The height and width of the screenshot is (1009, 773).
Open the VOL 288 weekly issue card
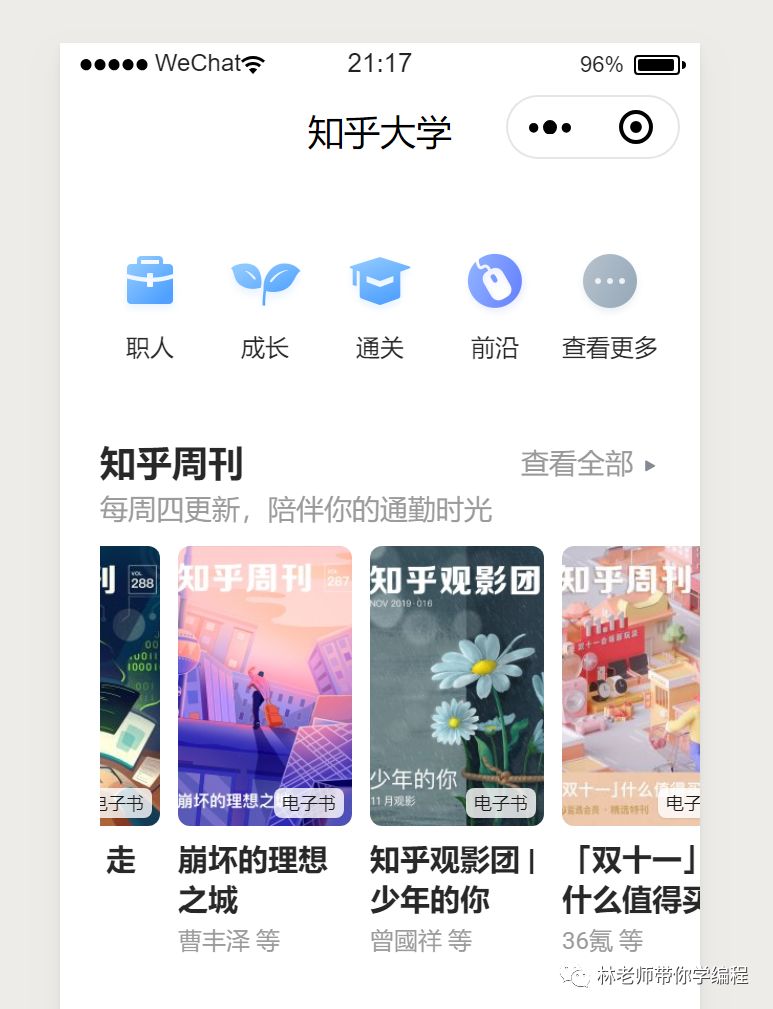pos(130,686)
